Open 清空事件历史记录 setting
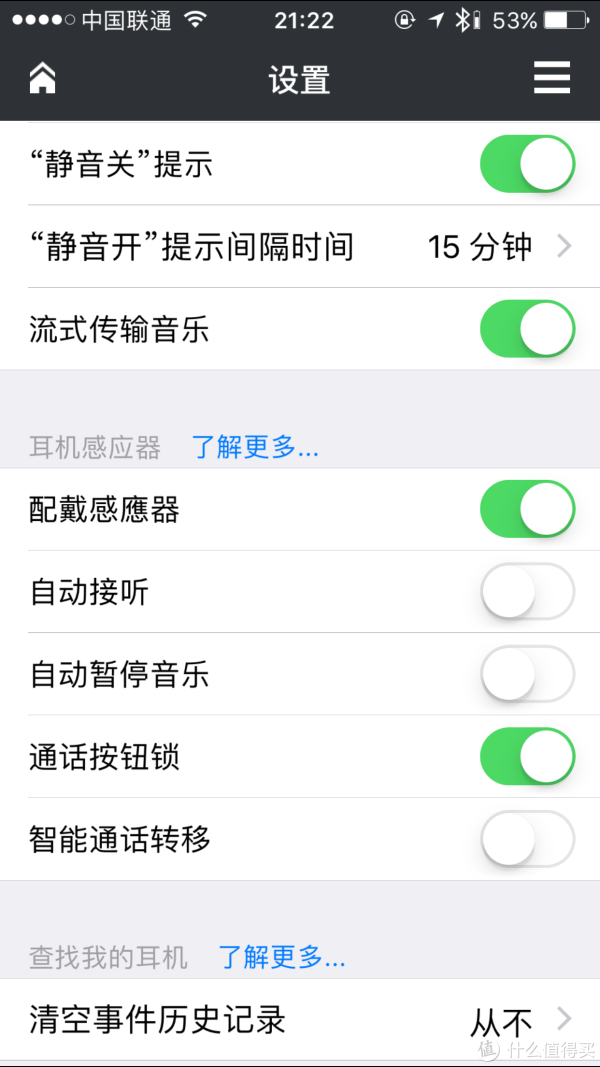 click(x=300, y=1020)
